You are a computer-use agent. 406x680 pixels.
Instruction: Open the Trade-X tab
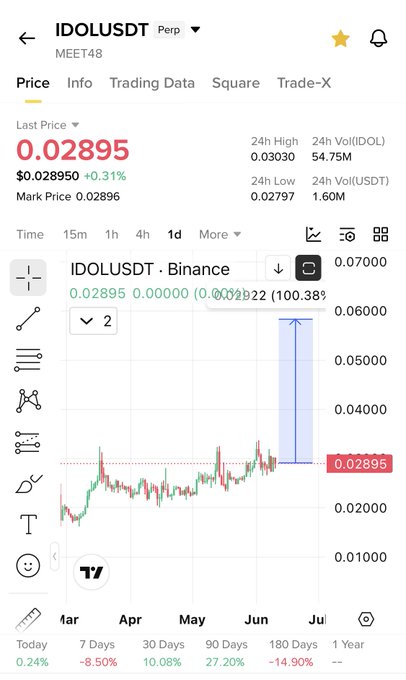[304, 83]
